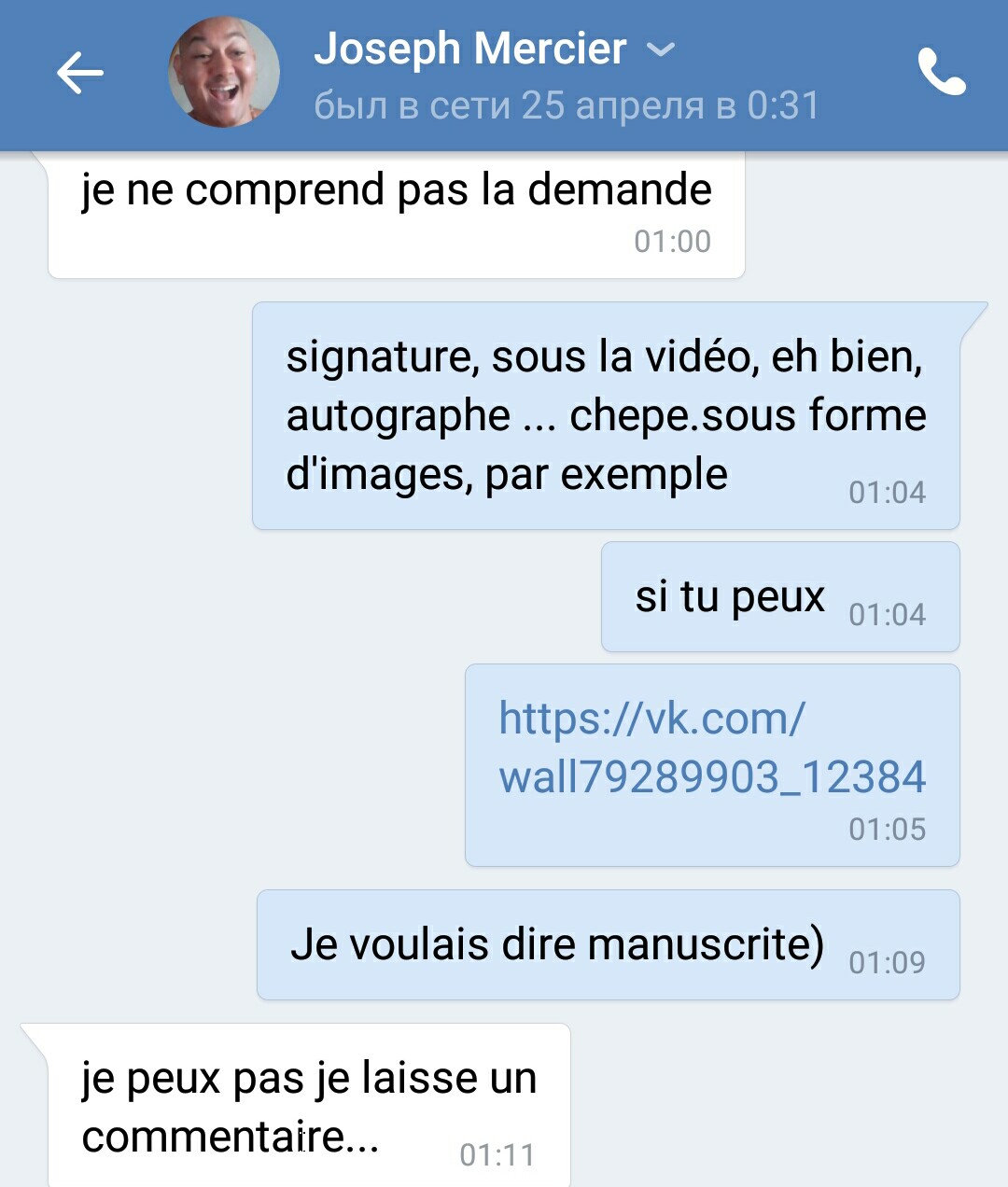Call Joseph Mercier
The width and height of the screenshot is (1008, 1187).
941,73
